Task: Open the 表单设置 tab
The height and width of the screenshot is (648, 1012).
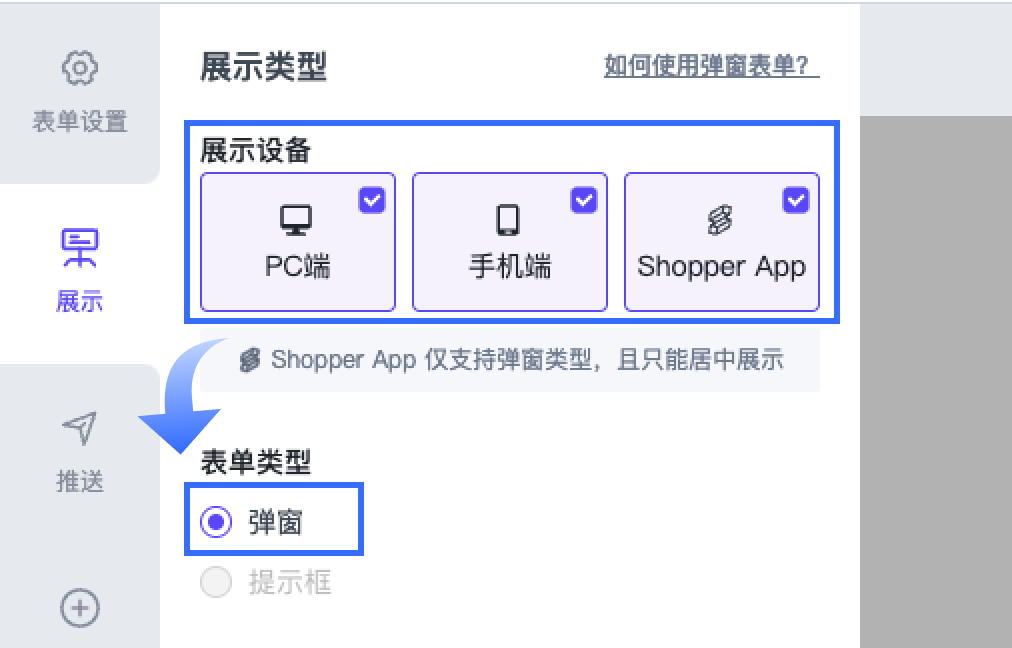Action: tap(79, 93)
